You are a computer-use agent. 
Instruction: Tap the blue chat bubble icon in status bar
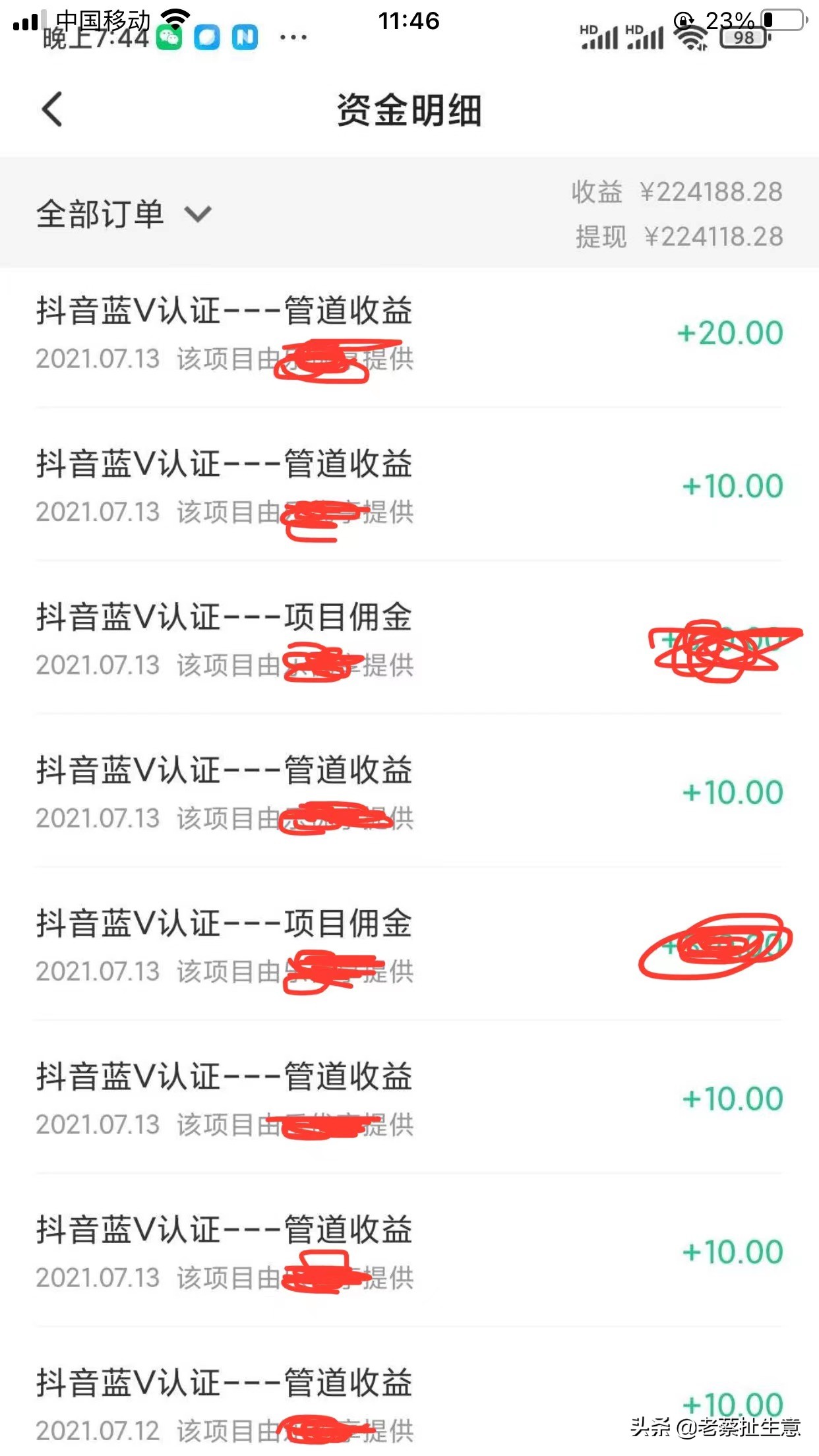(206, 38)
